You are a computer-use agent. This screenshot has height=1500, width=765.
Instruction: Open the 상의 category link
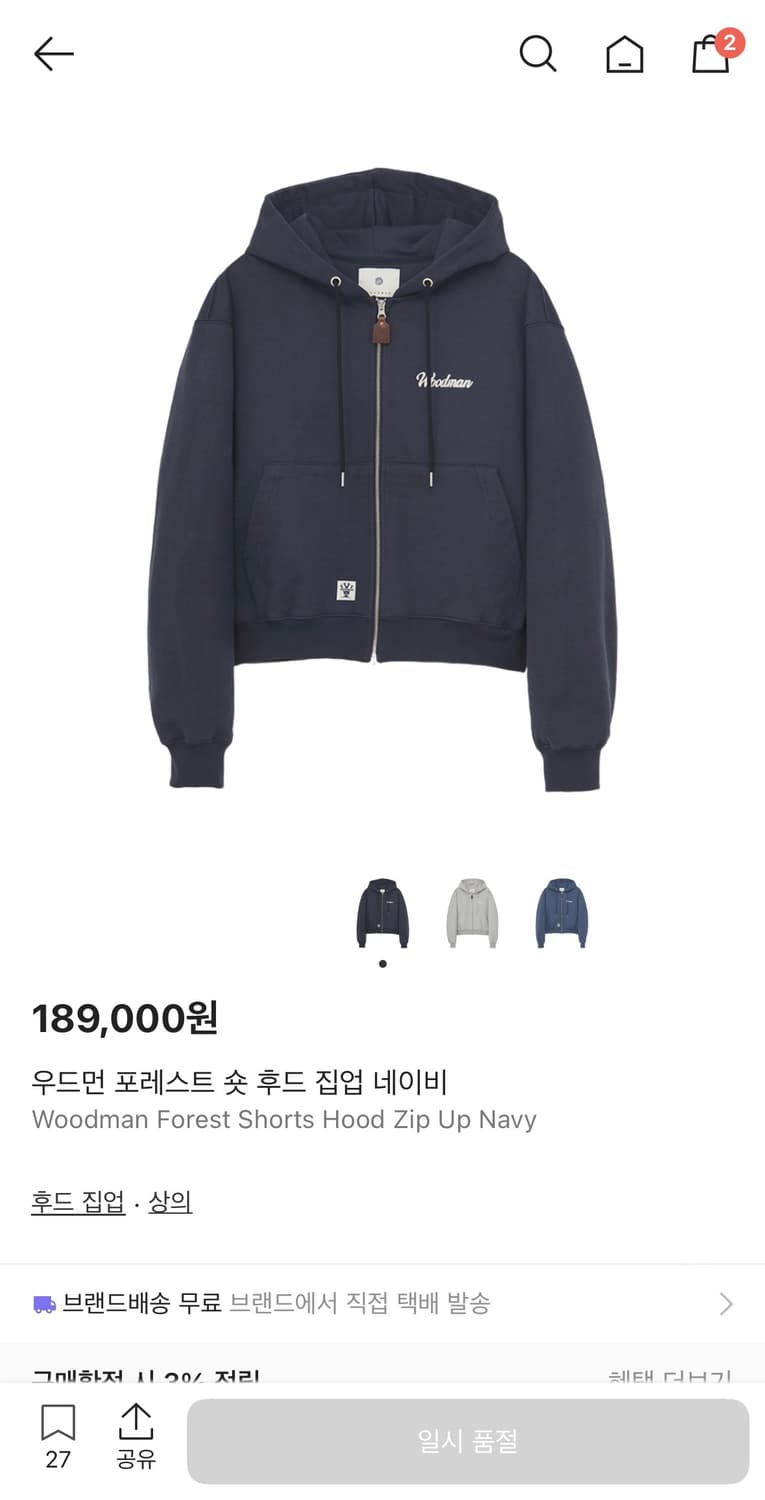click(x=170, y=1202)
